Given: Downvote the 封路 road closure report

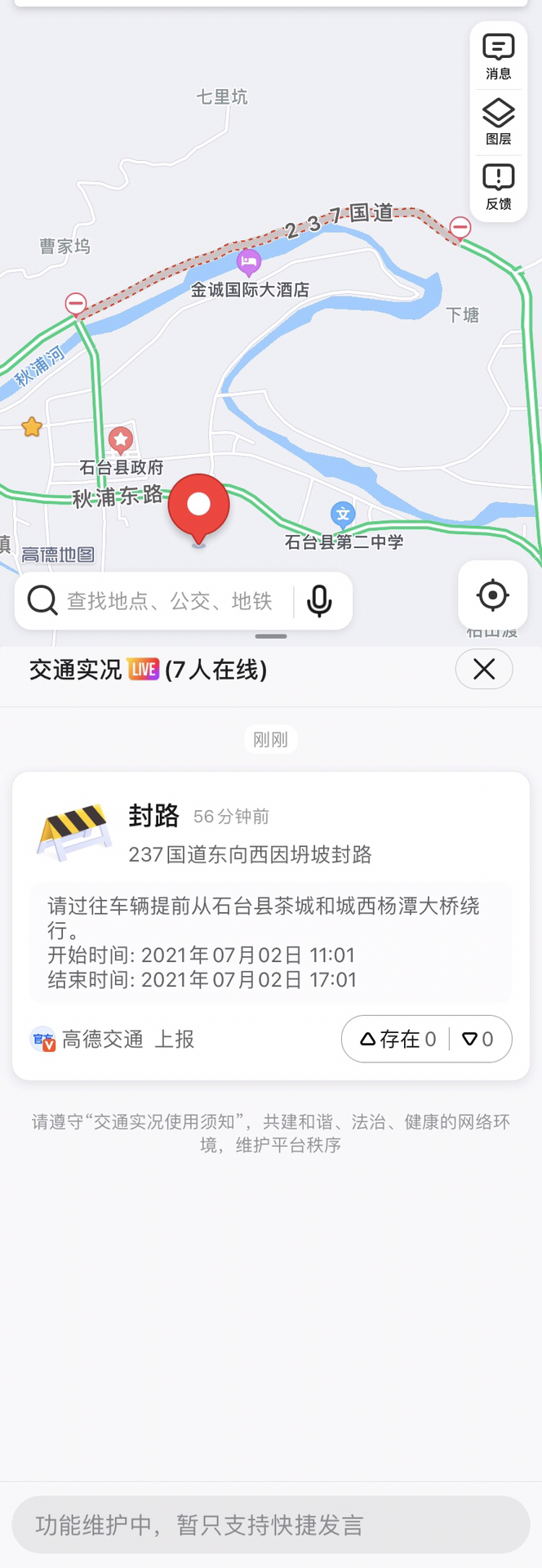Looking at the screenshot, I should (478, 1039).
